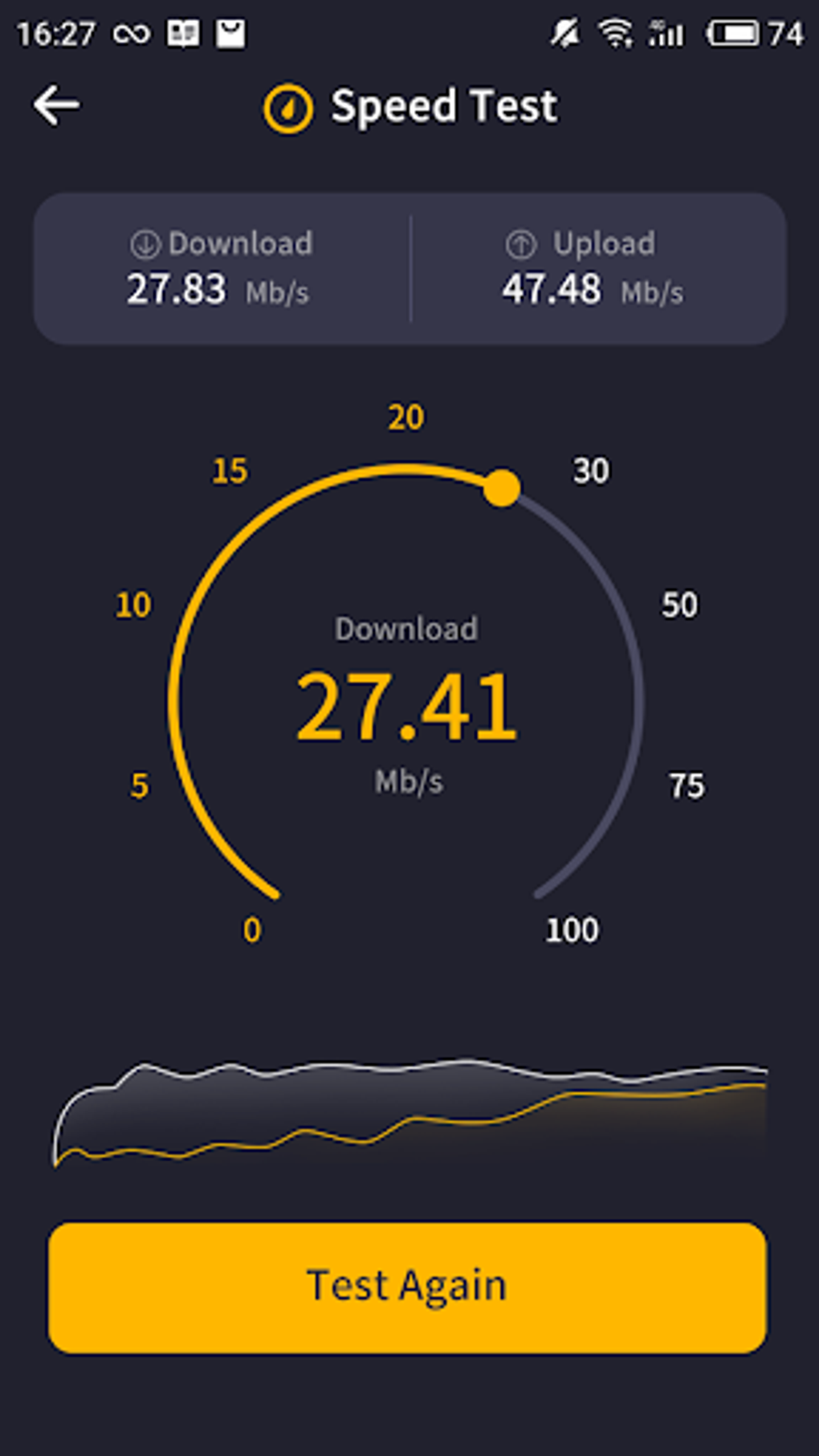
Task: Tap the speed history graph
Action: (x=409, y=1116)
